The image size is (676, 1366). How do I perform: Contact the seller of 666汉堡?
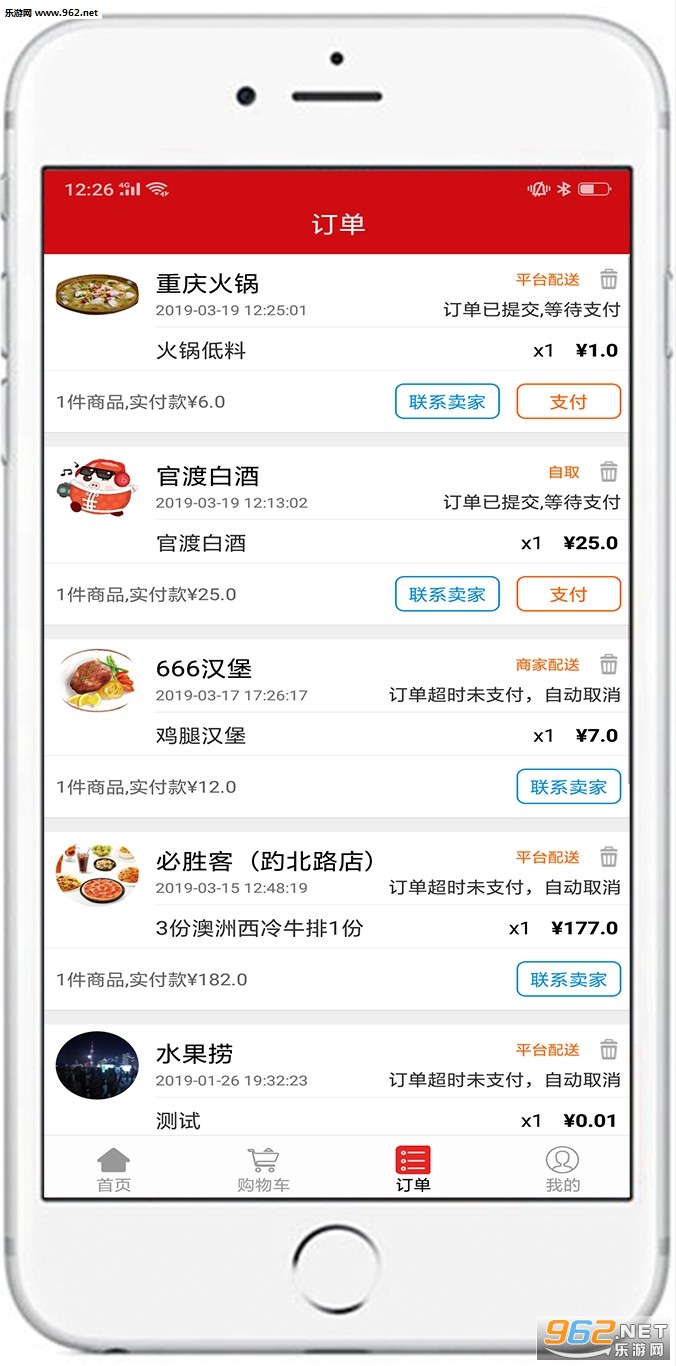pyautogui.click(x=568, y=787)
